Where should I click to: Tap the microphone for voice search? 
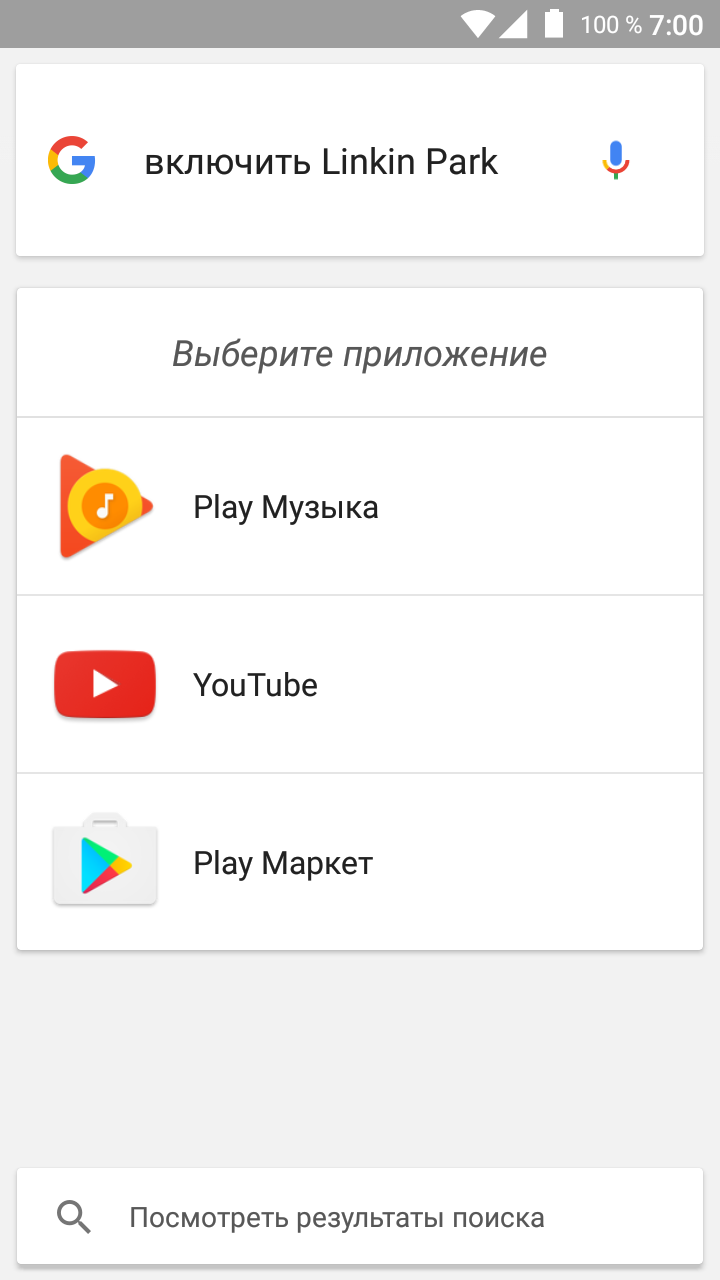616,161
